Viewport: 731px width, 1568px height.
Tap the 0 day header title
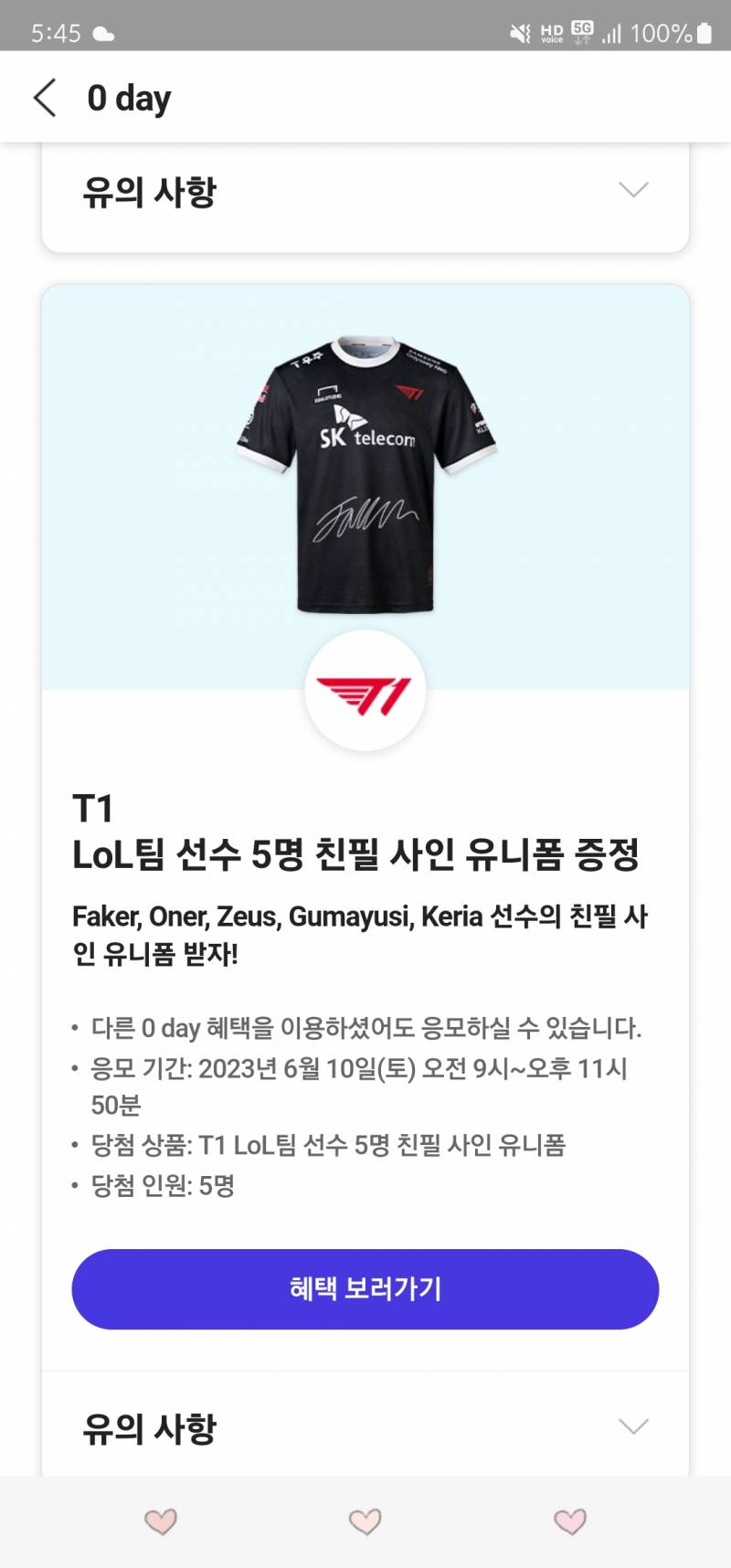point(129,97)
